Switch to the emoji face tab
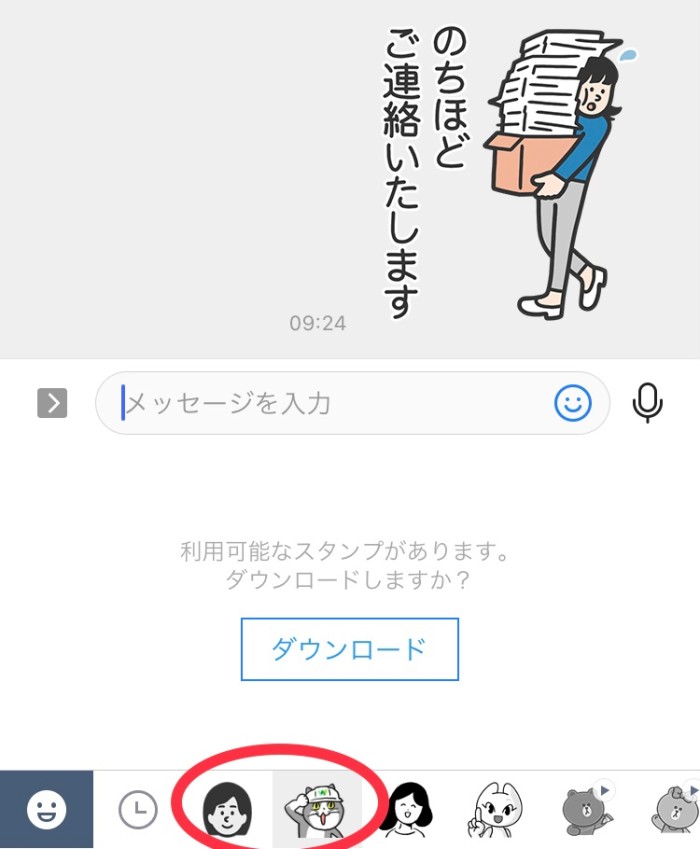Viewport: 700px width, 849px height. pyautogui.click(x=46, y=809)
